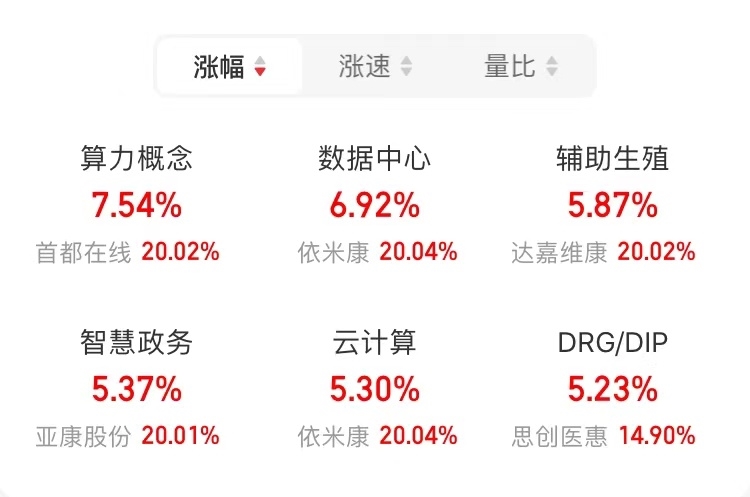Viewport: 750px width, 497px height.
Task: Open the 数据中心 sector card
Action: (375, 205)
